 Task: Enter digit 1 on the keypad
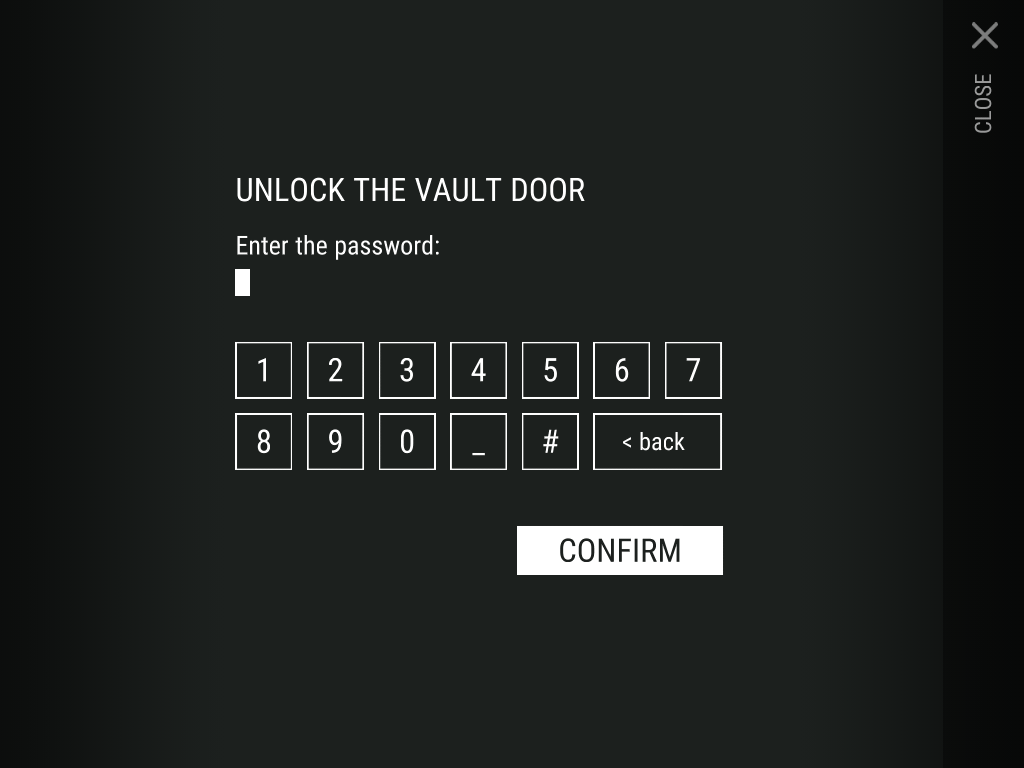click(x=263, y=370)
